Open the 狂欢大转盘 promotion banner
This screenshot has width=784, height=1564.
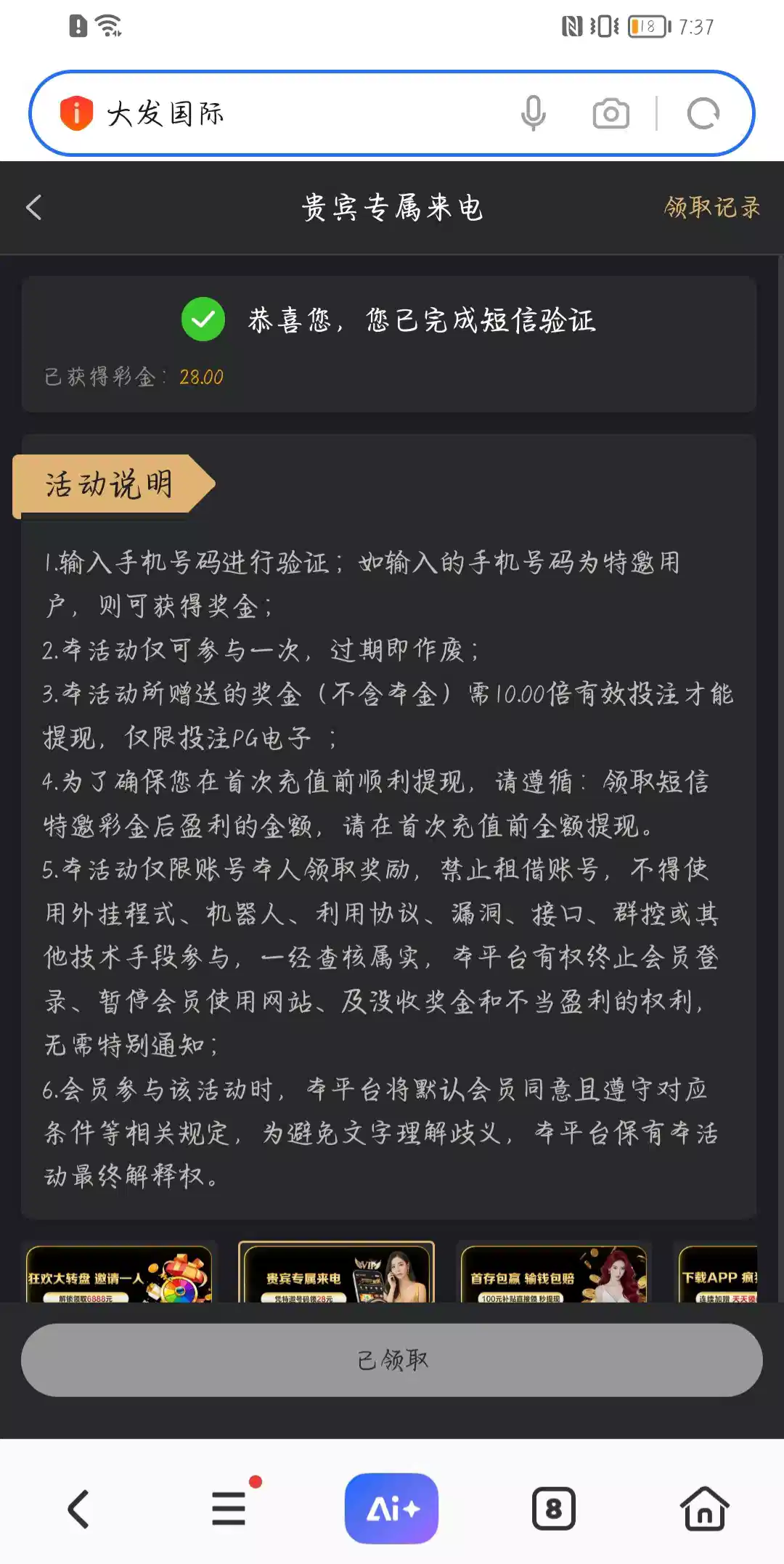(119, 1275)
